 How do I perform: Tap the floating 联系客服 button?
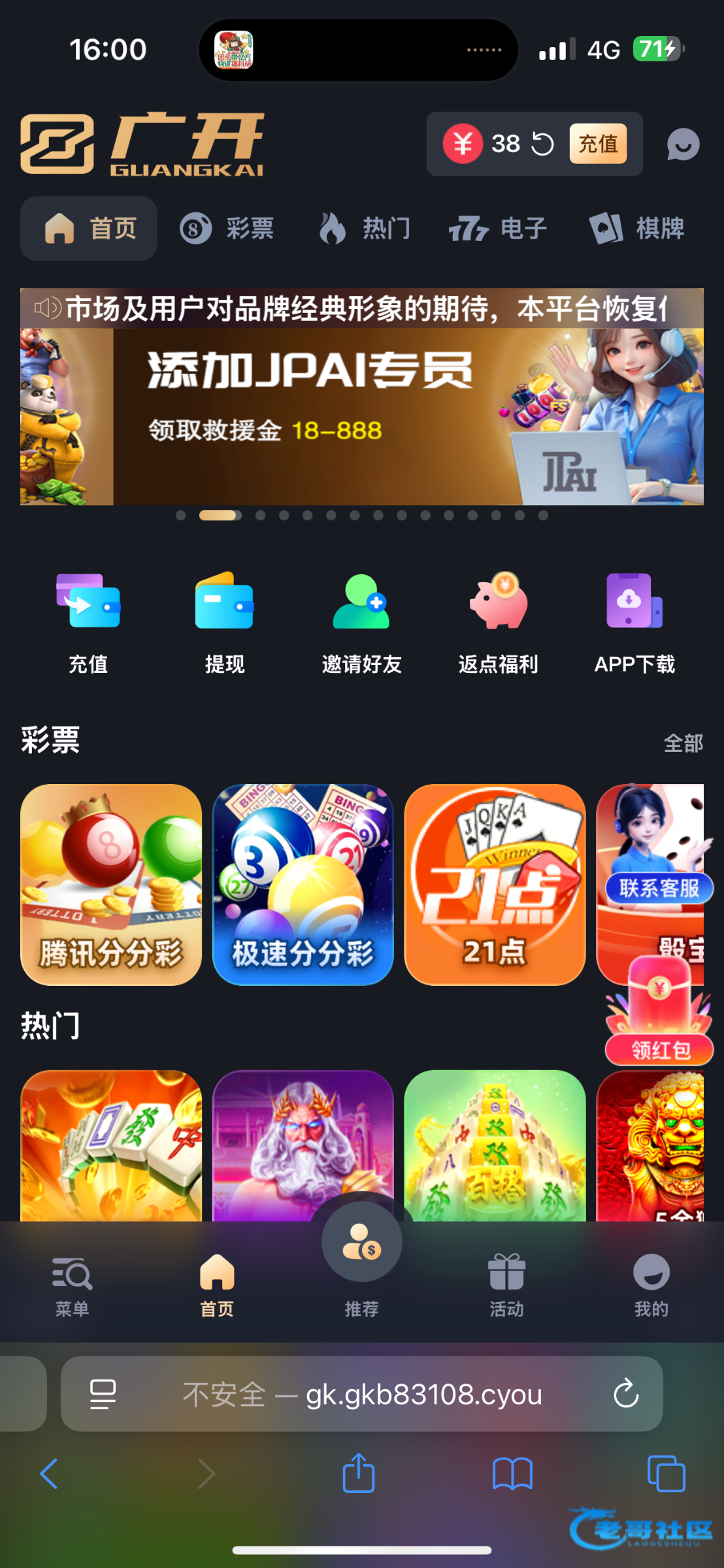[x=659, y=888]
